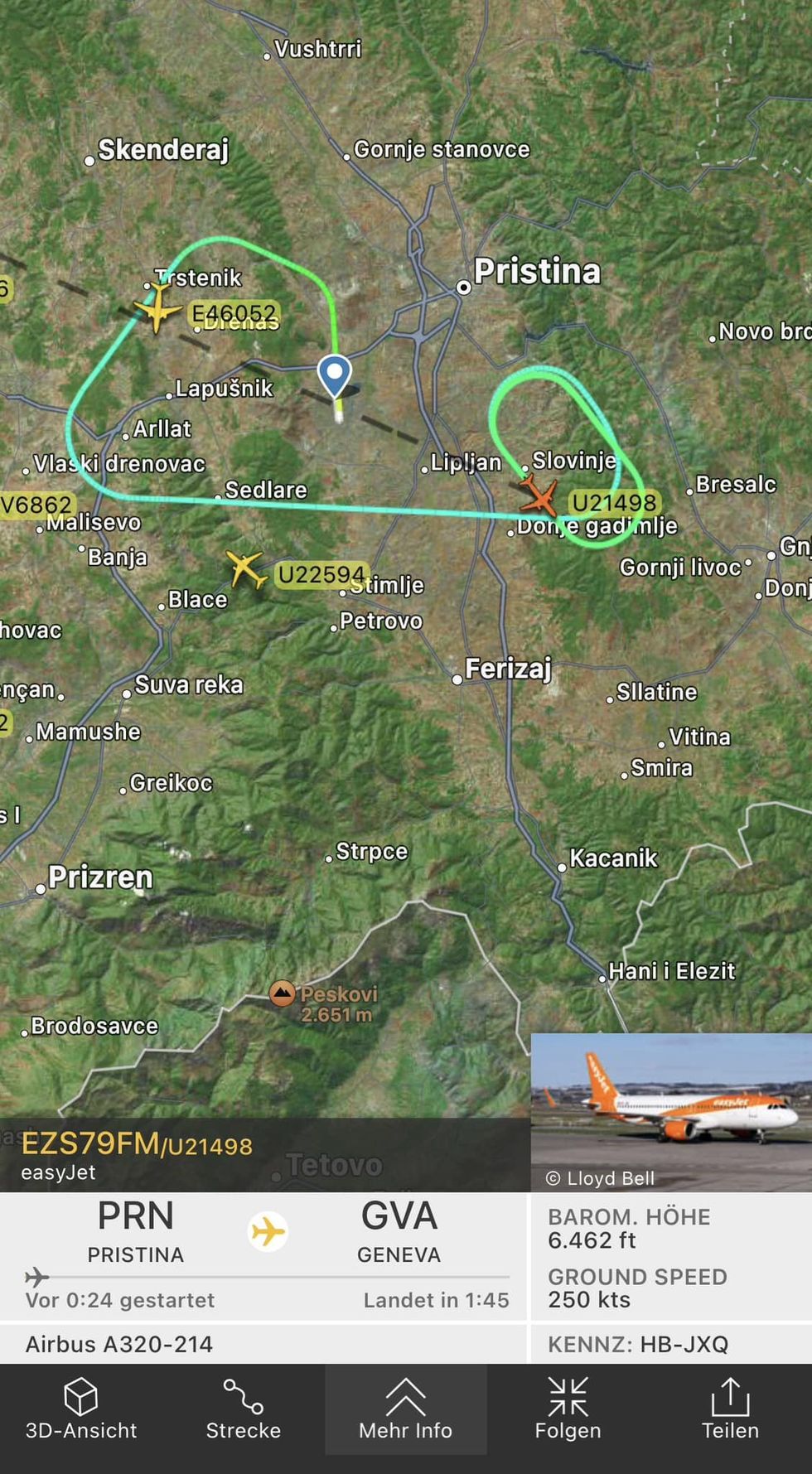812x1474 pixels.
Task: Expand Mehr Info flight details
Action: point(405,1409)
